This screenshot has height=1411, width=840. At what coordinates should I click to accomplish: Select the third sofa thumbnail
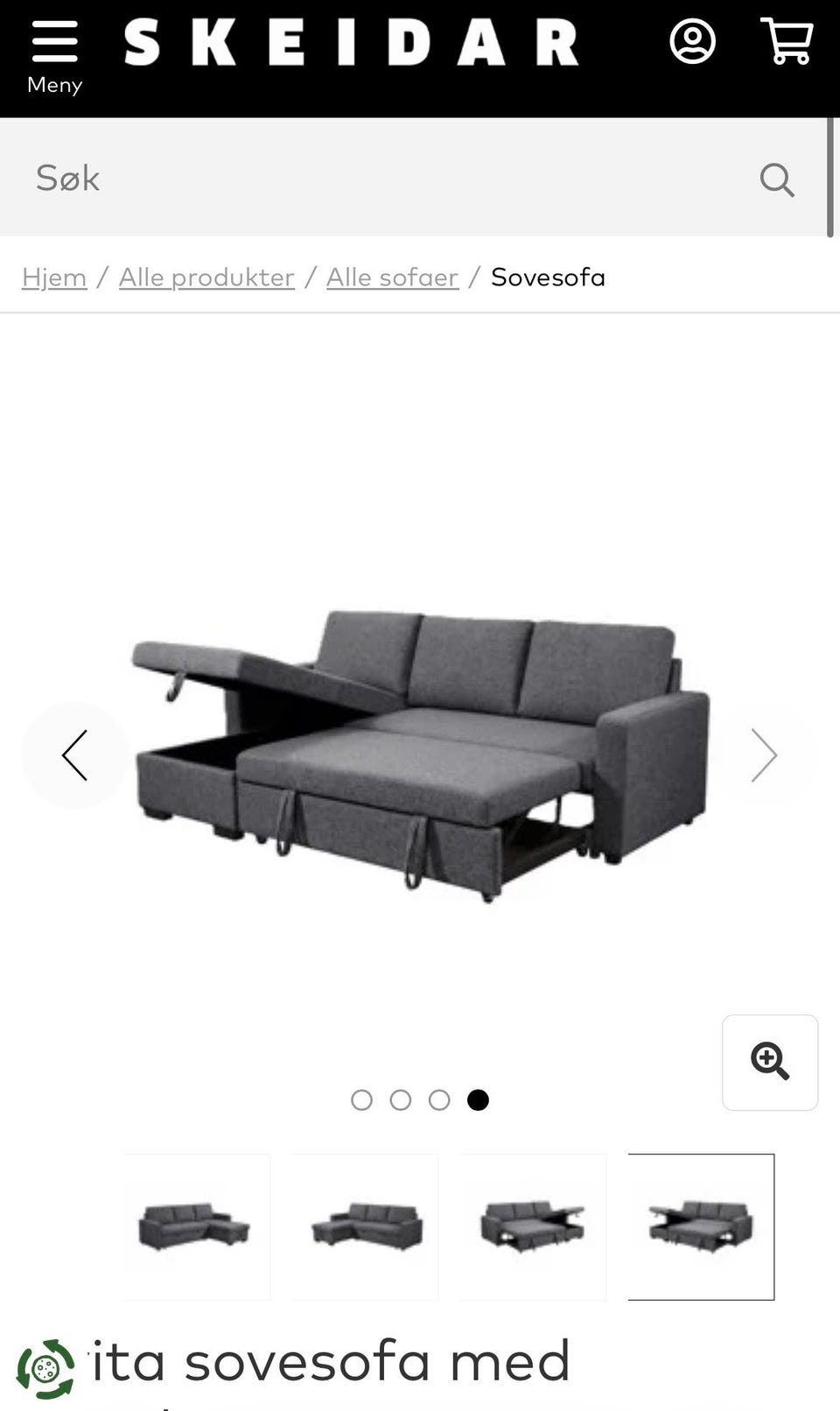(x=532, y=1226)
